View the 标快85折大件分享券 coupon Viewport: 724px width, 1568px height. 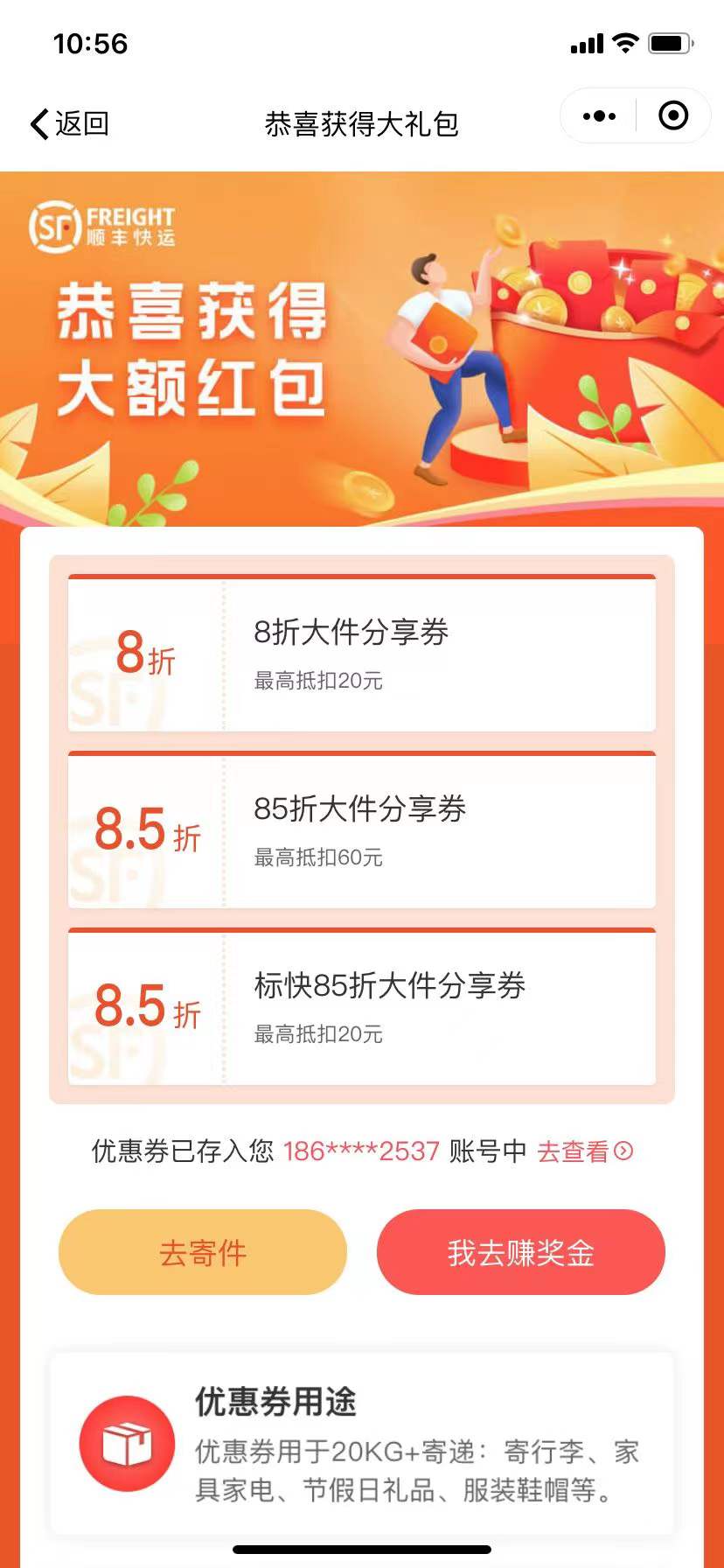(361, 1007)
